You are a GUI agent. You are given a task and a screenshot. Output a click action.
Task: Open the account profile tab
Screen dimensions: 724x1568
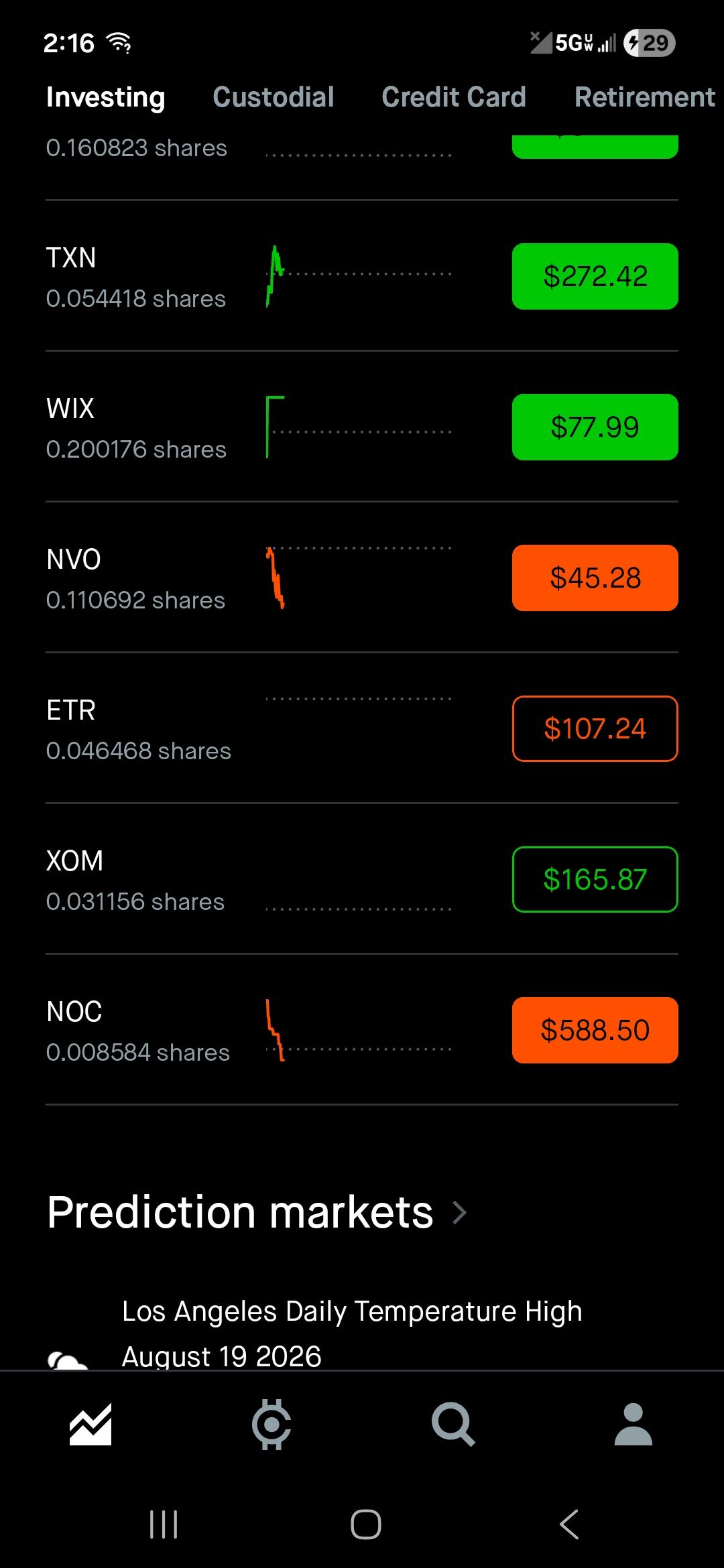click(633, 1424)
